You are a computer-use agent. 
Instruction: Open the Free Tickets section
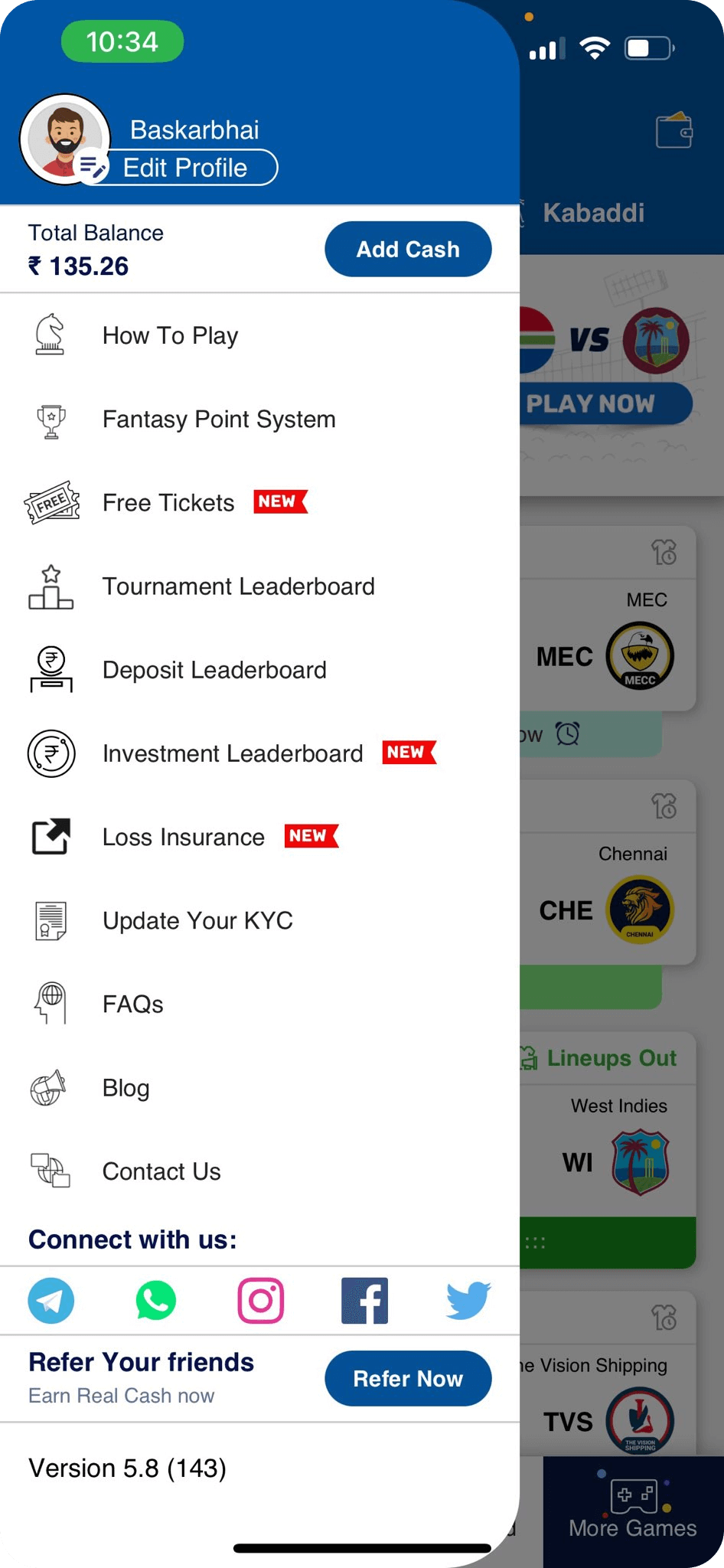coord(259,503)
